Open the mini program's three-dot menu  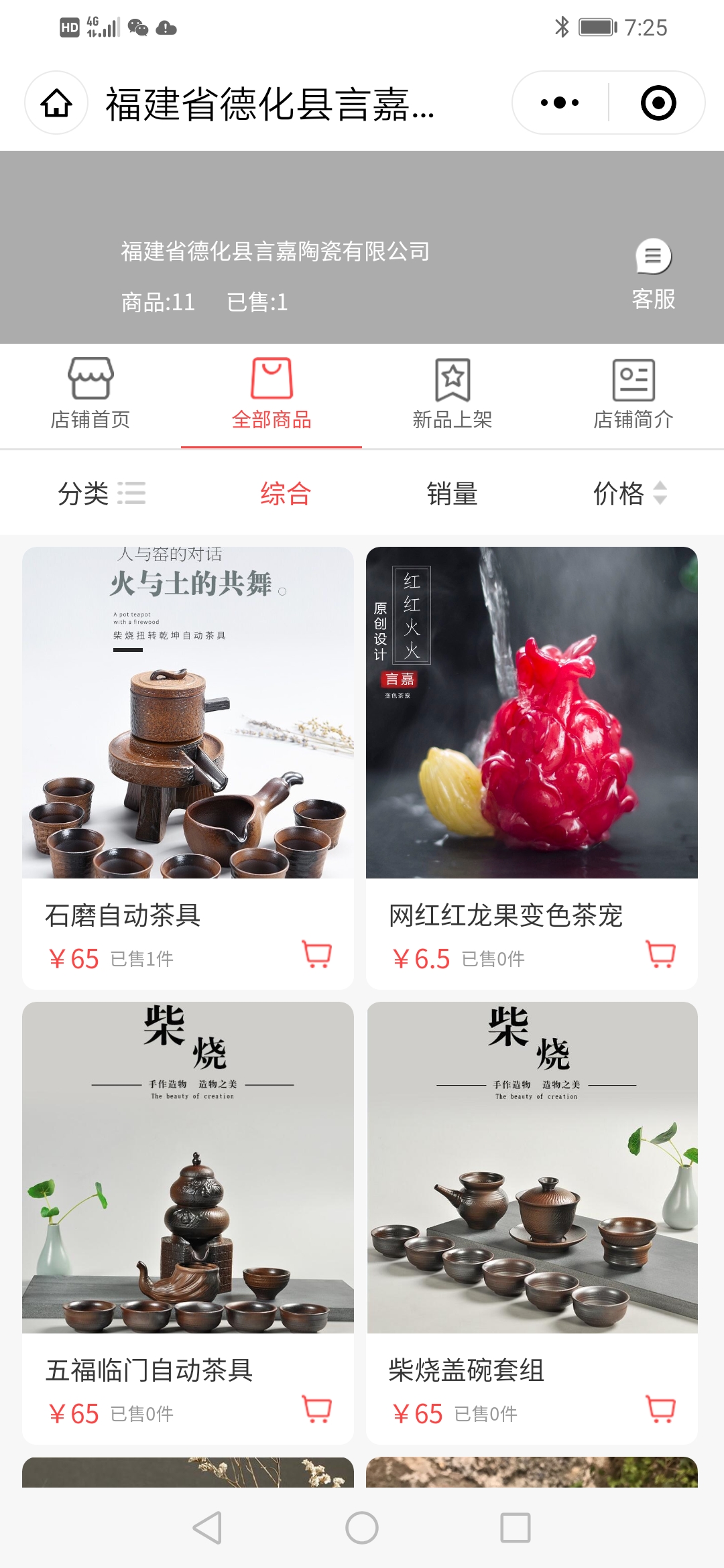[x=560, y=103]
